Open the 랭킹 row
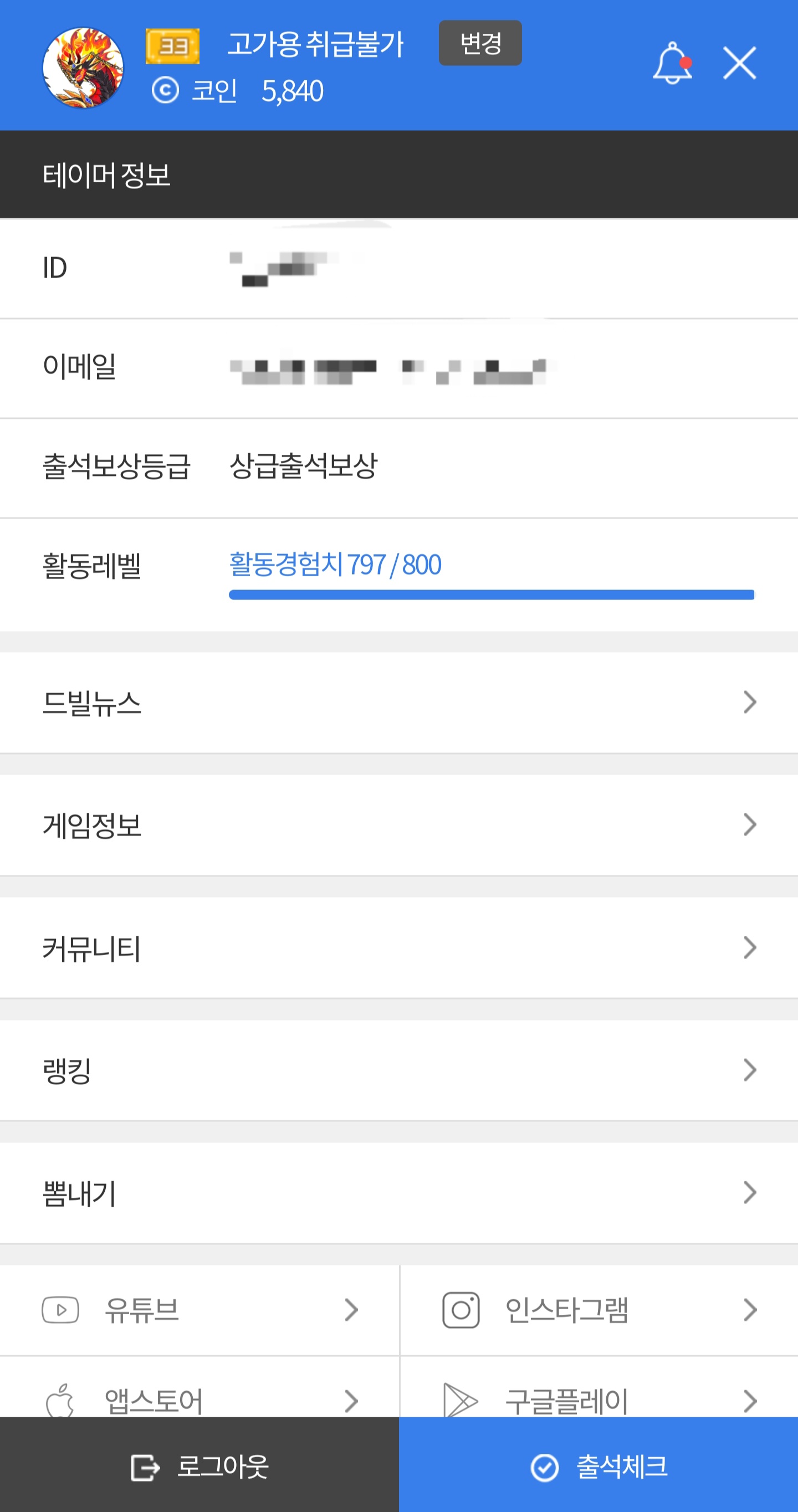This screenshot has width=798, height=1512. 398,1070
